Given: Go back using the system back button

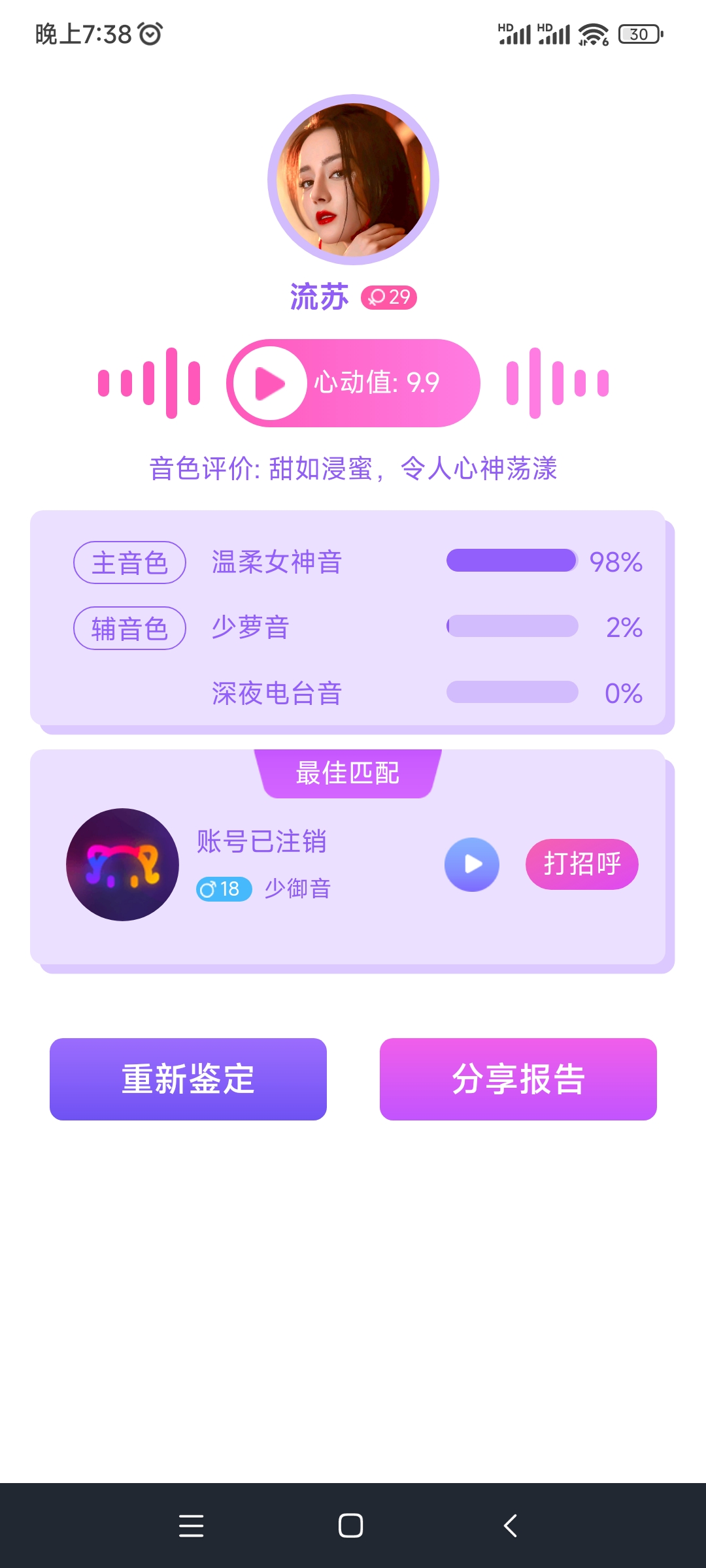Looking at the screenshot, I should [511, 1526].
